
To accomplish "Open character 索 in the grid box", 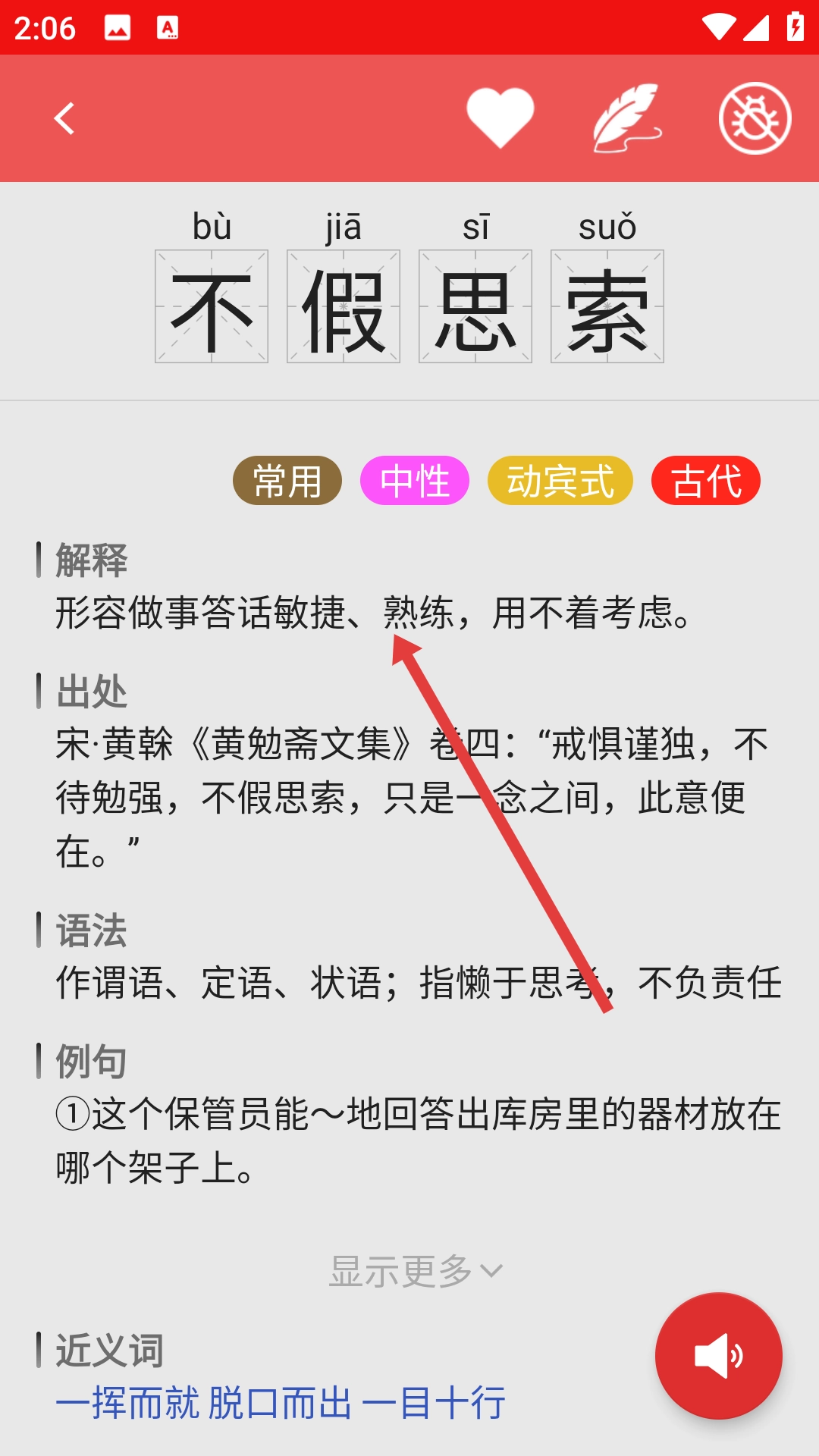I will pos(607,306).
